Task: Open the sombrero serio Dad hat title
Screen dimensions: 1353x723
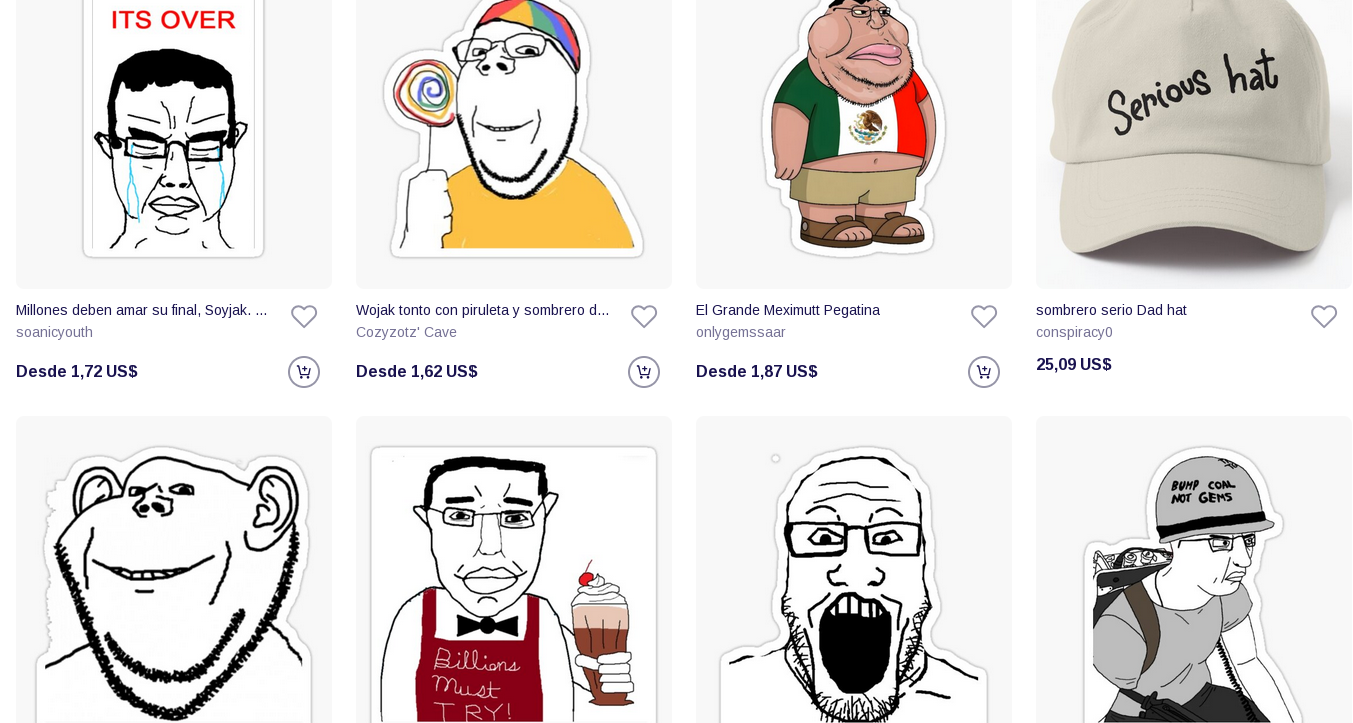Action: coord(1111,310)
